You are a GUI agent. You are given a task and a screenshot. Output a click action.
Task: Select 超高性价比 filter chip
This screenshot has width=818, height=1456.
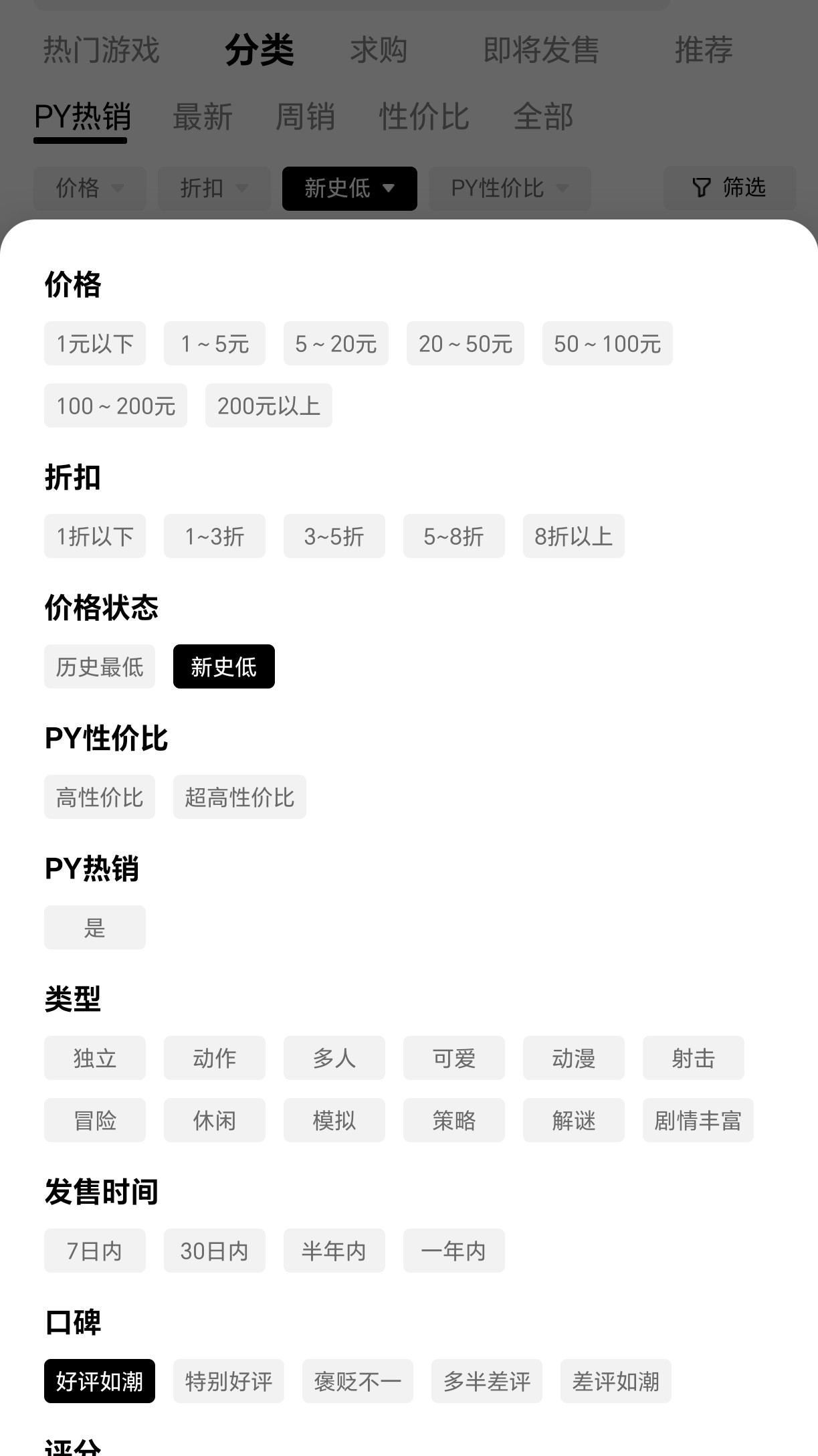pyautogui.click(x=239, y=798)
